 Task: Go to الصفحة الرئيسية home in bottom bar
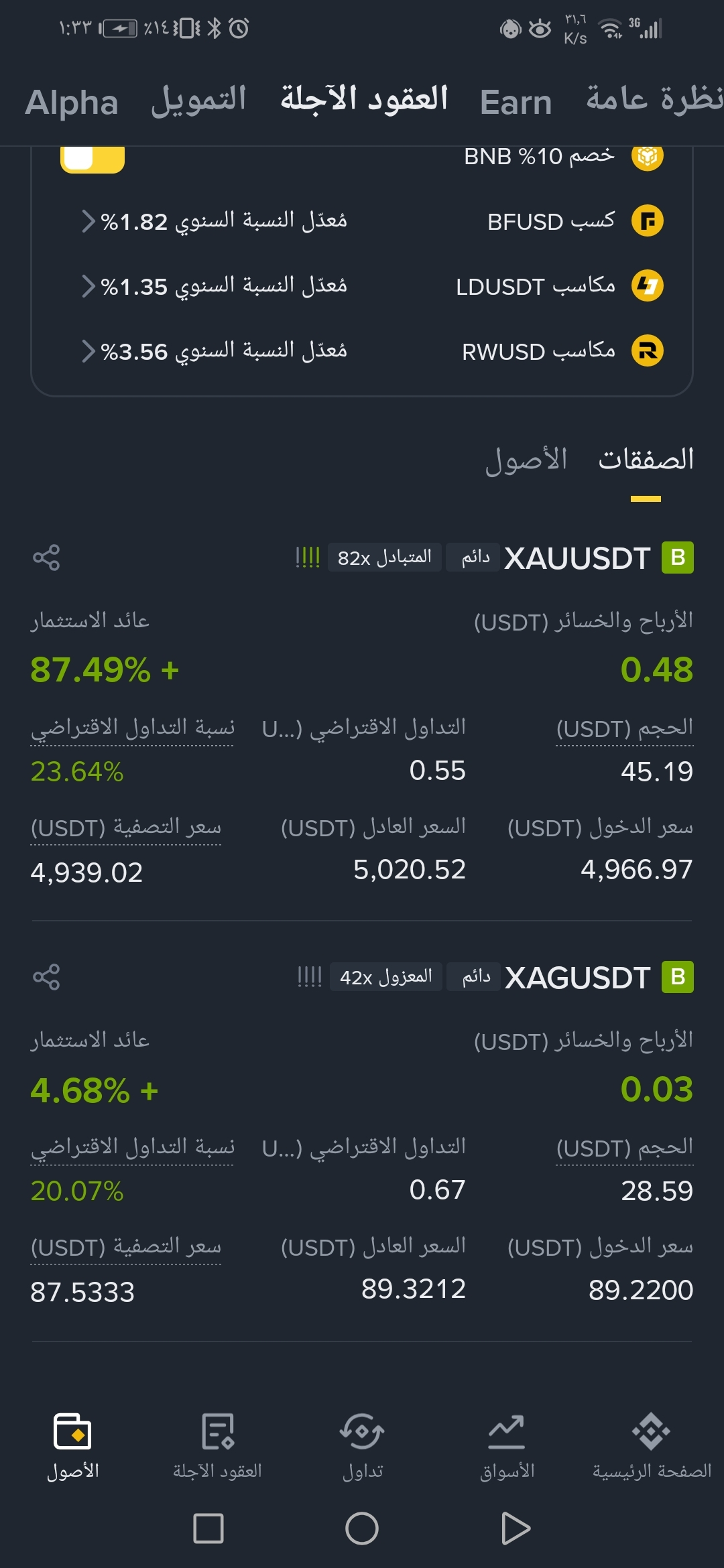(x=651, y=1445)
